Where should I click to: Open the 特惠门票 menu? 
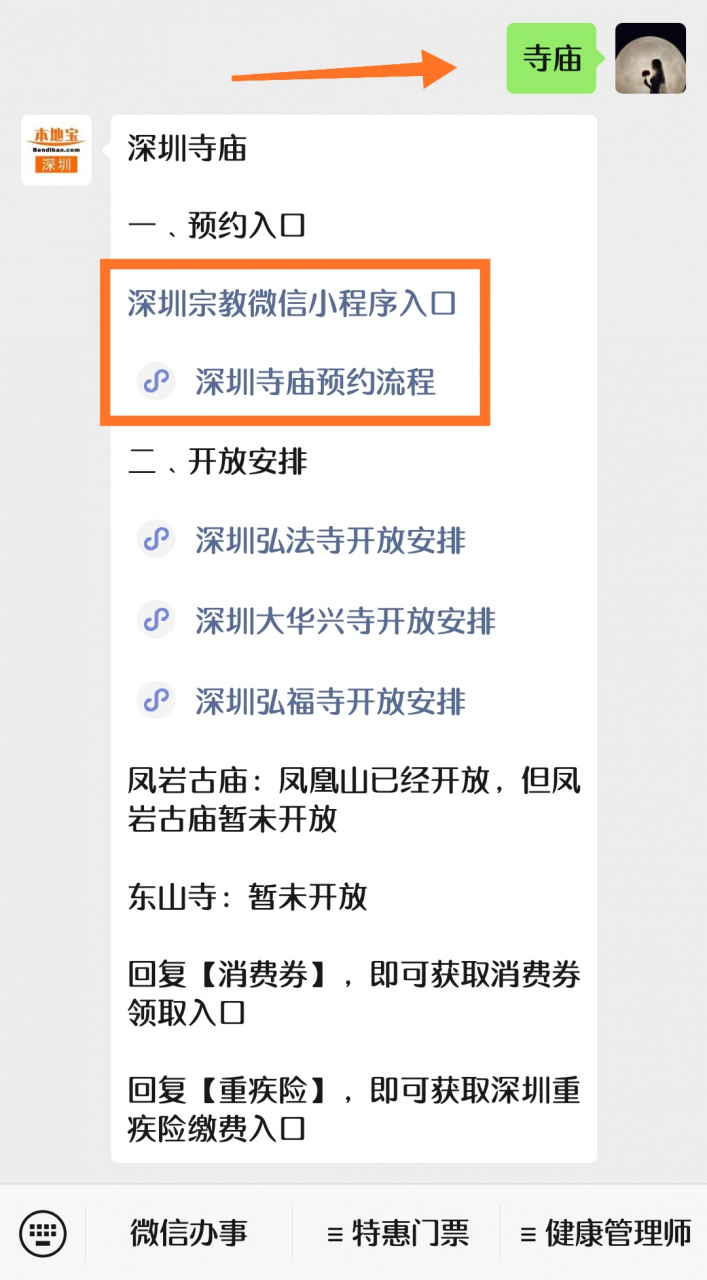pyautogui.click(x=397, y=1233)
